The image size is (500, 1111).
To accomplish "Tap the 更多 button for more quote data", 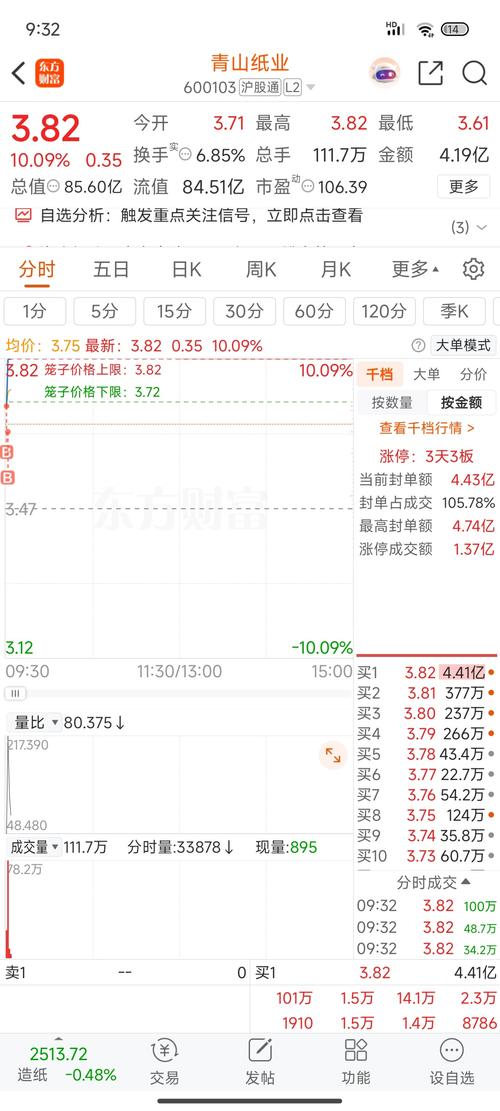I will [x=464, y=186].
